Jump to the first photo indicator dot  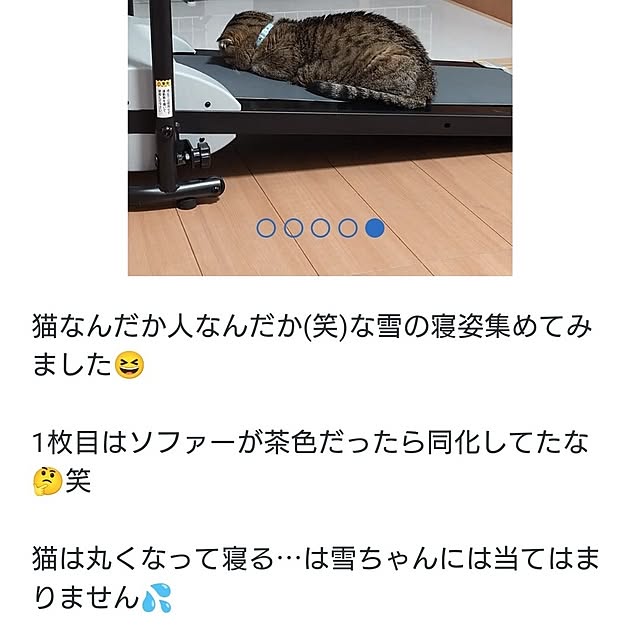266,228
